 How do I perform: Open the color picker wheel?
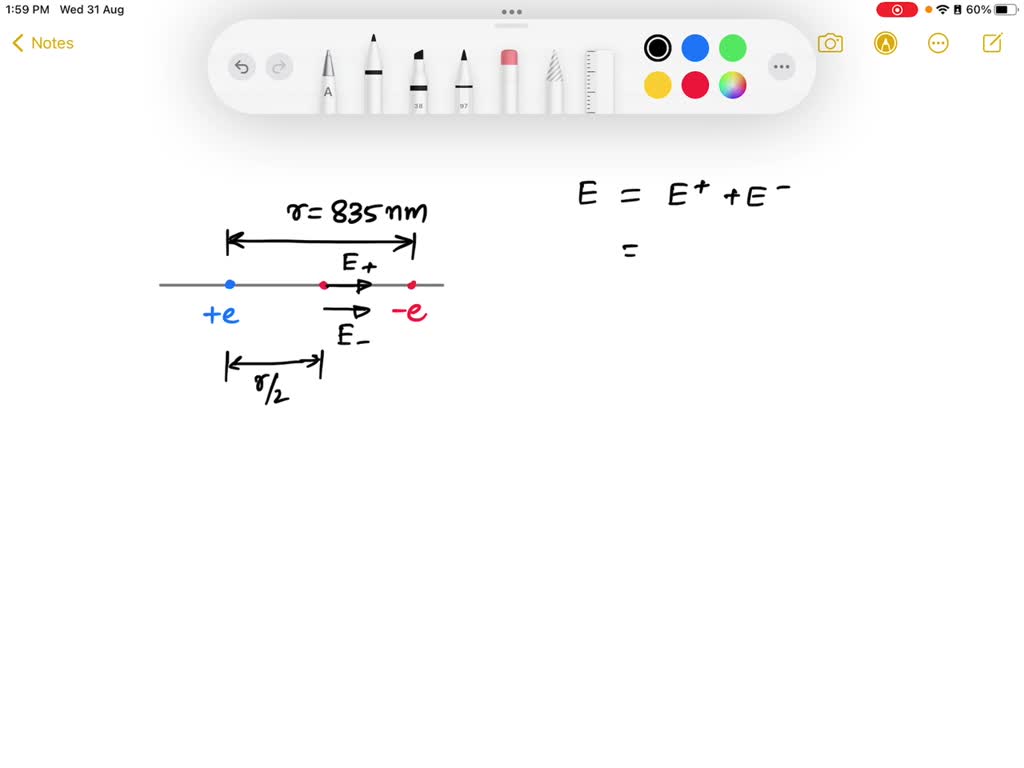[x=733, y=86]
